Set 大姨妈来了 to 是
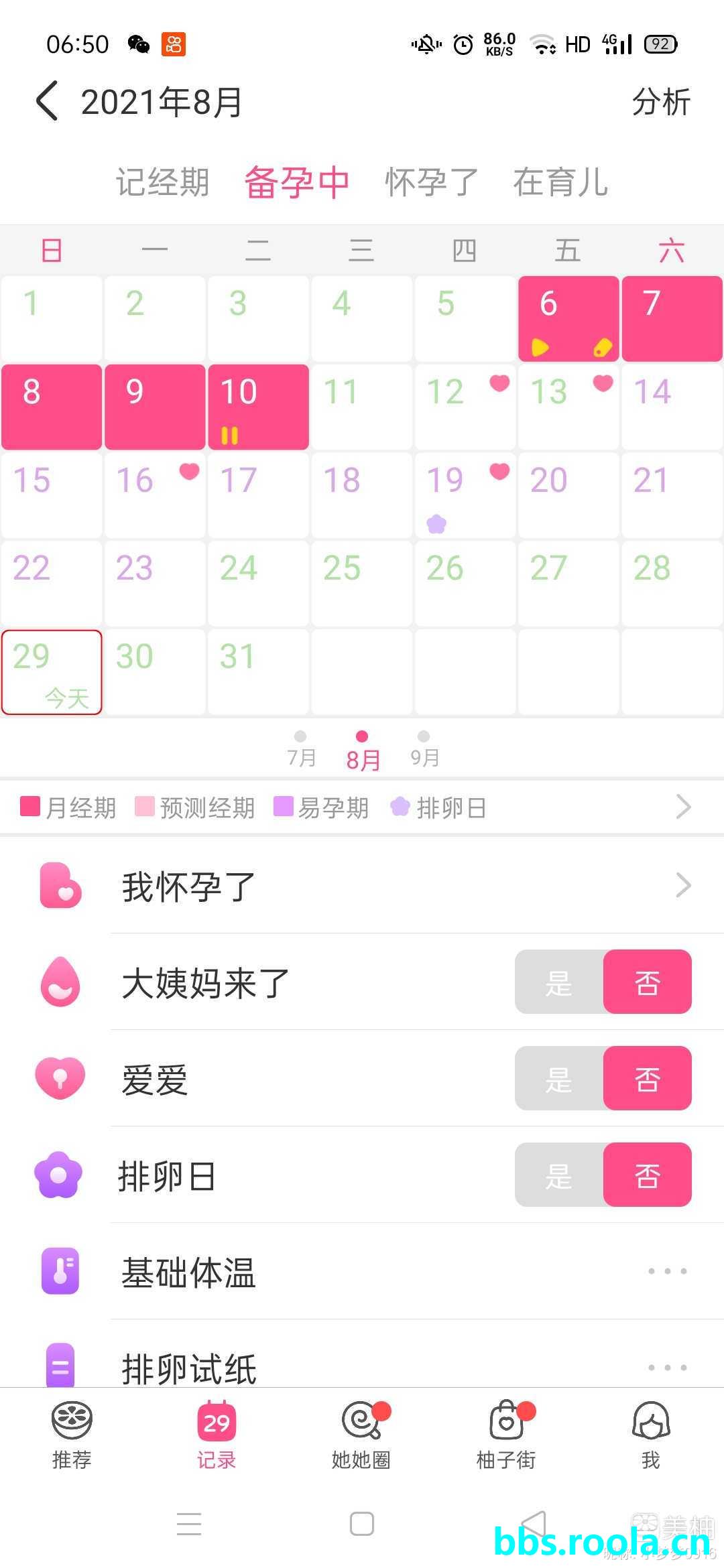 [x=559, y=982]
